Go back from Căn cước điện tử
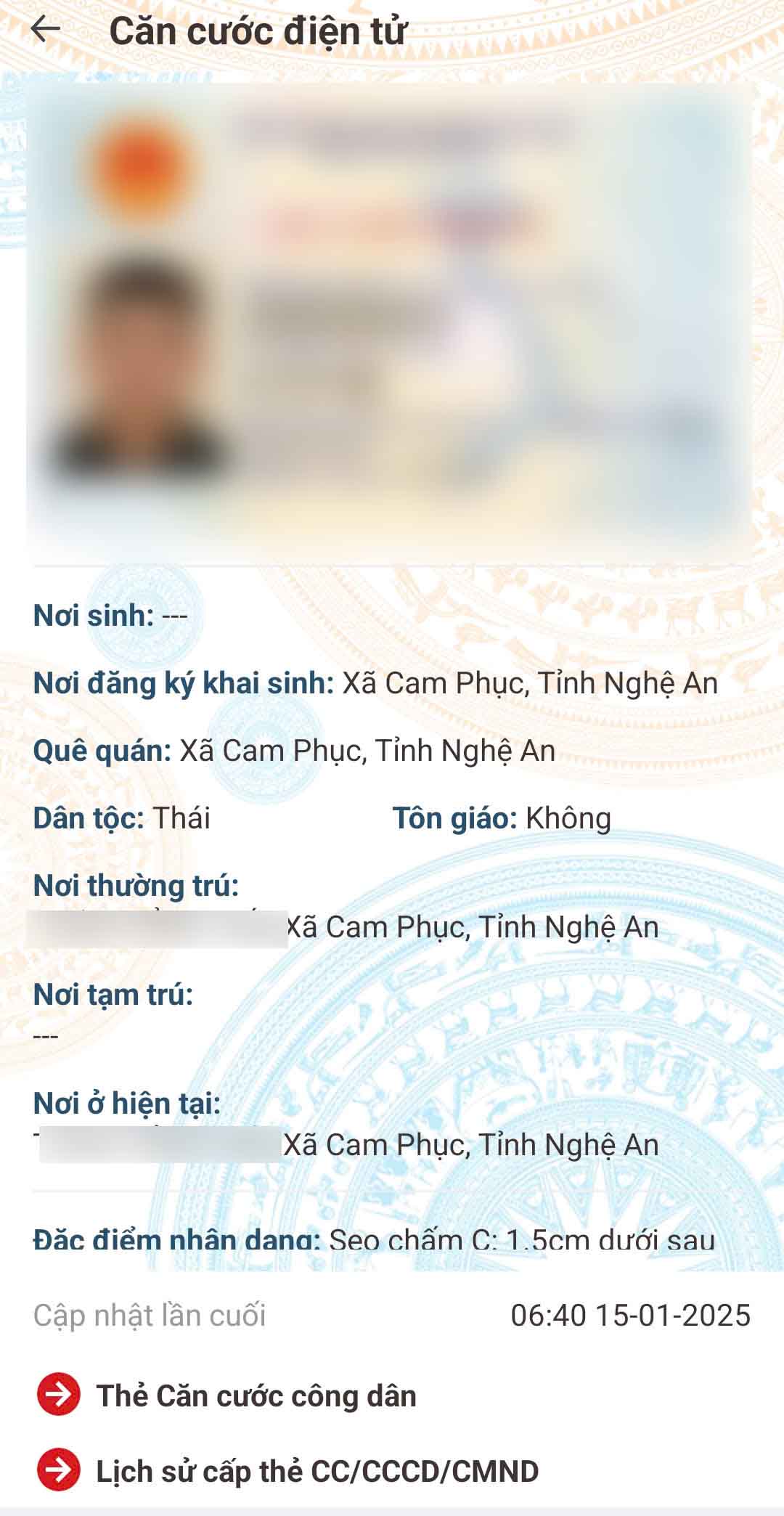 [45, 30]
